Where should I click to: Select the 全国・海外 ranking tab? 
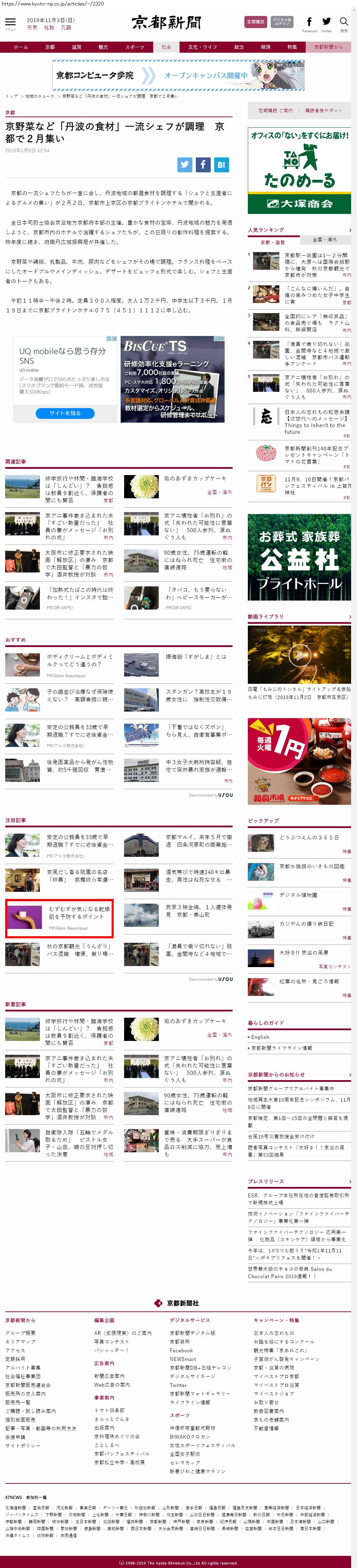(x=325, y=240)
